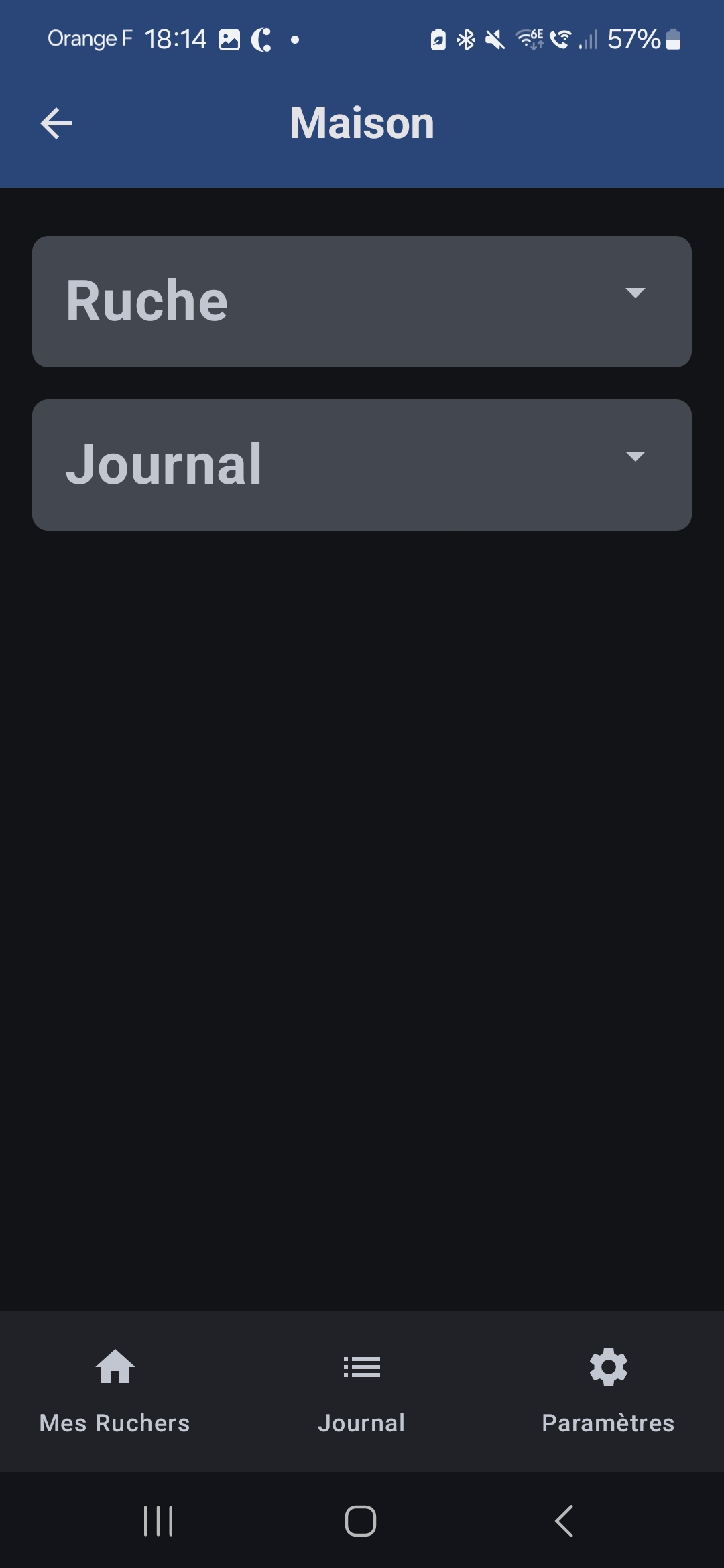Tap the system home button
The image size is (724, 1568).
coord(361,1520)
